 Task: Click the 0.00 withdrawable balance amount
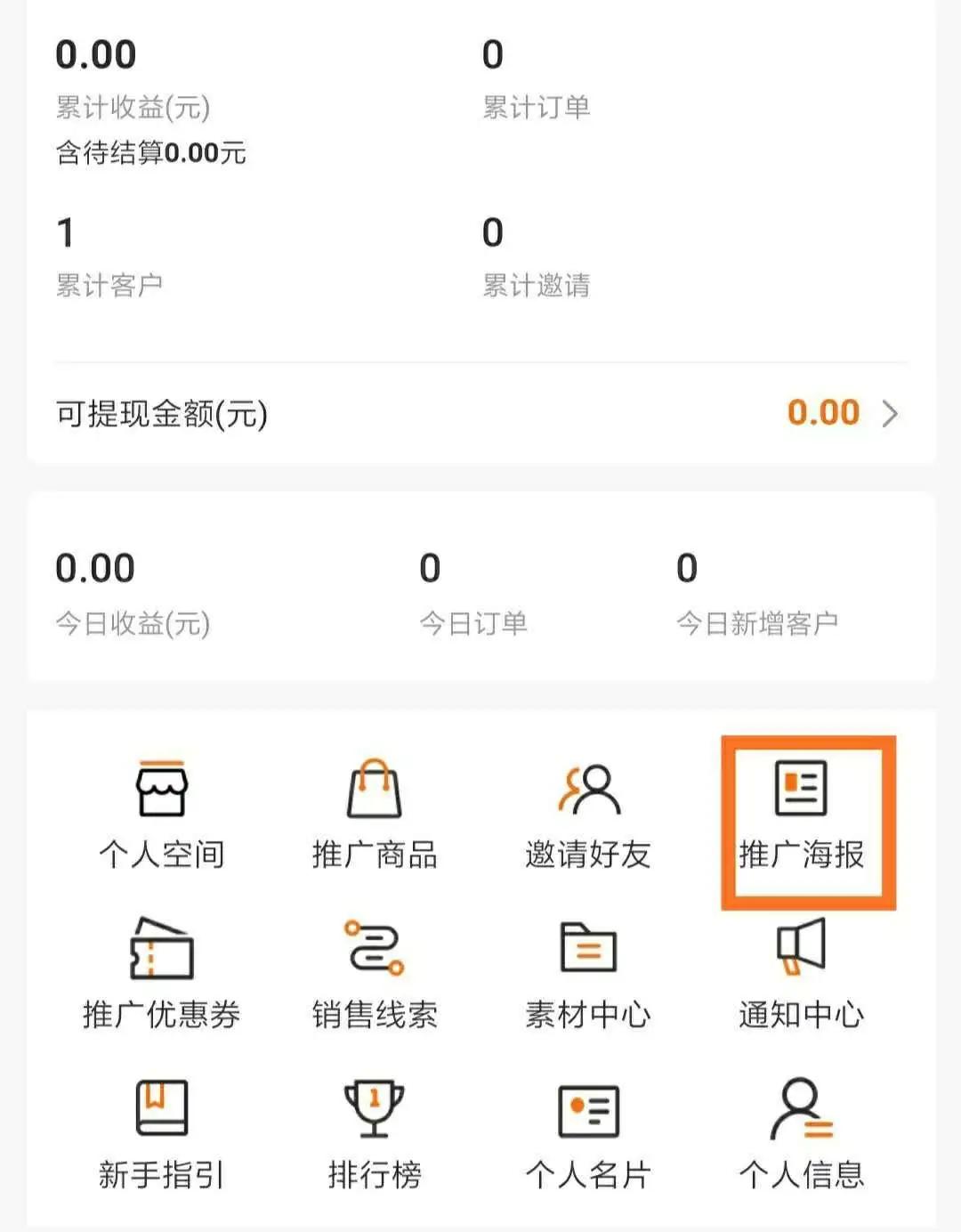click(x=822, y=412)
